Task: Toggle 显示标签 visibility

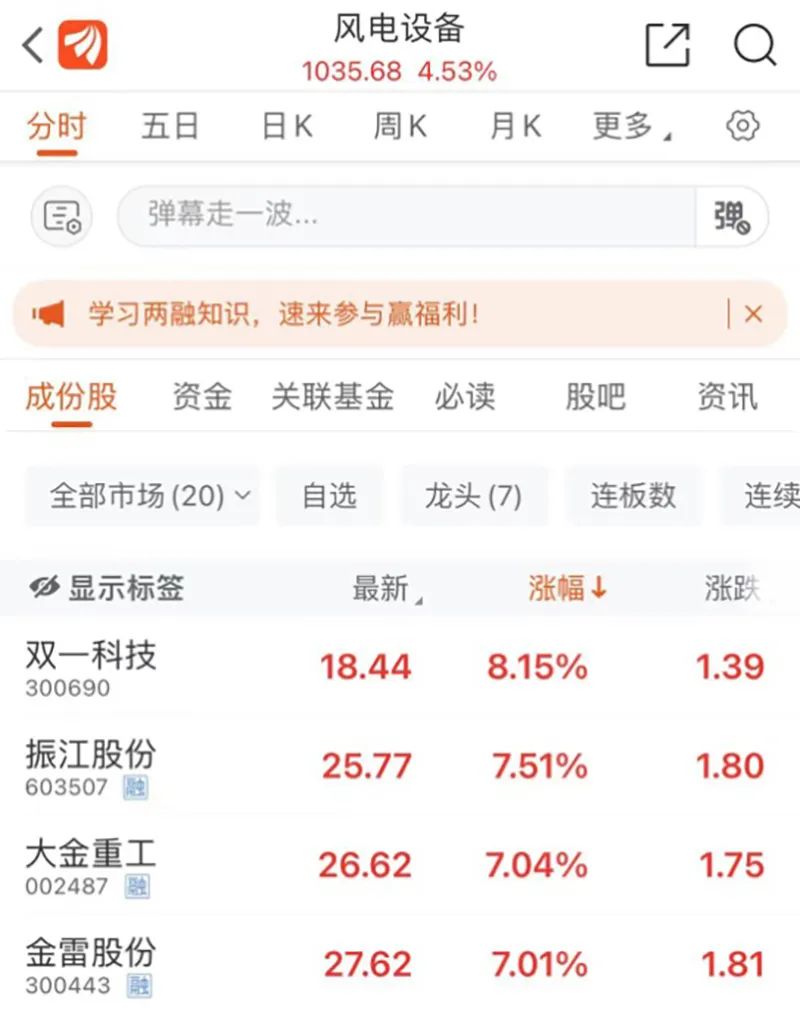Action: point(107,588)
